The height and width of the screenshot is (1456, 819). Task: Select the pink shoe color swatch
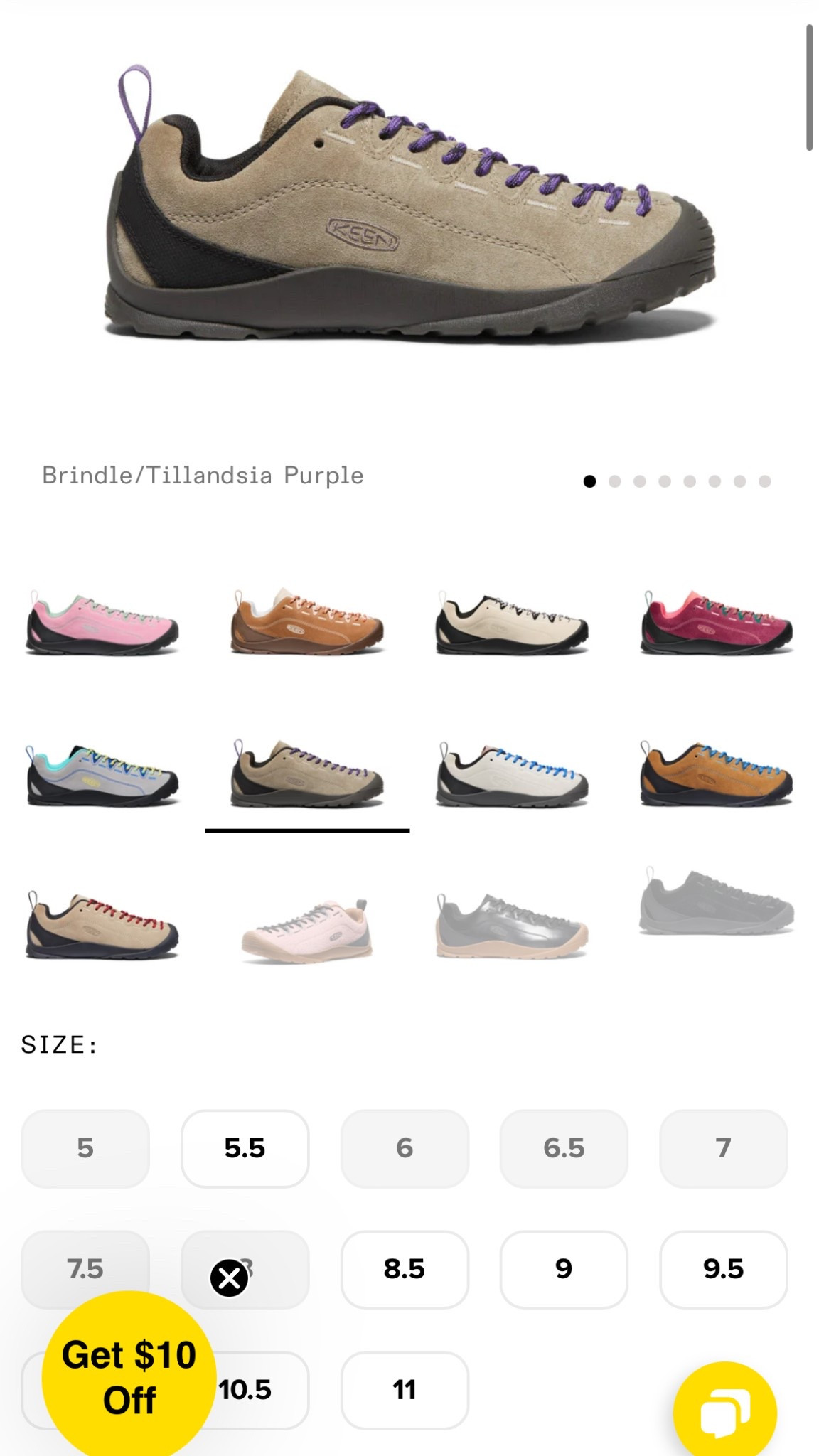click(x=102, y=623)
